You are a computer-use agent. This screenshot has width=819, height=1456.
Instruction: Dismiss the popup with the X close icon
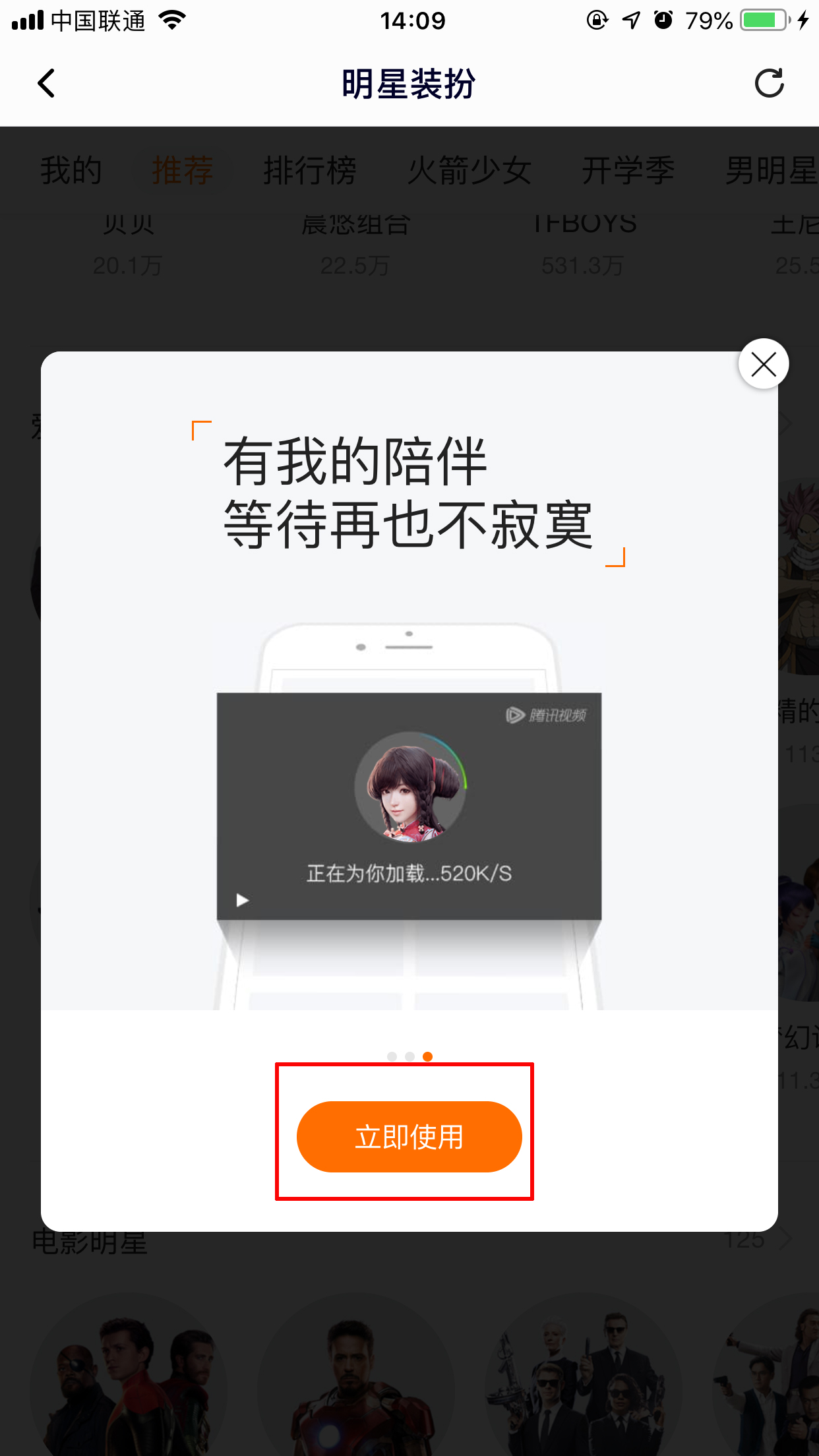(763, 363)
